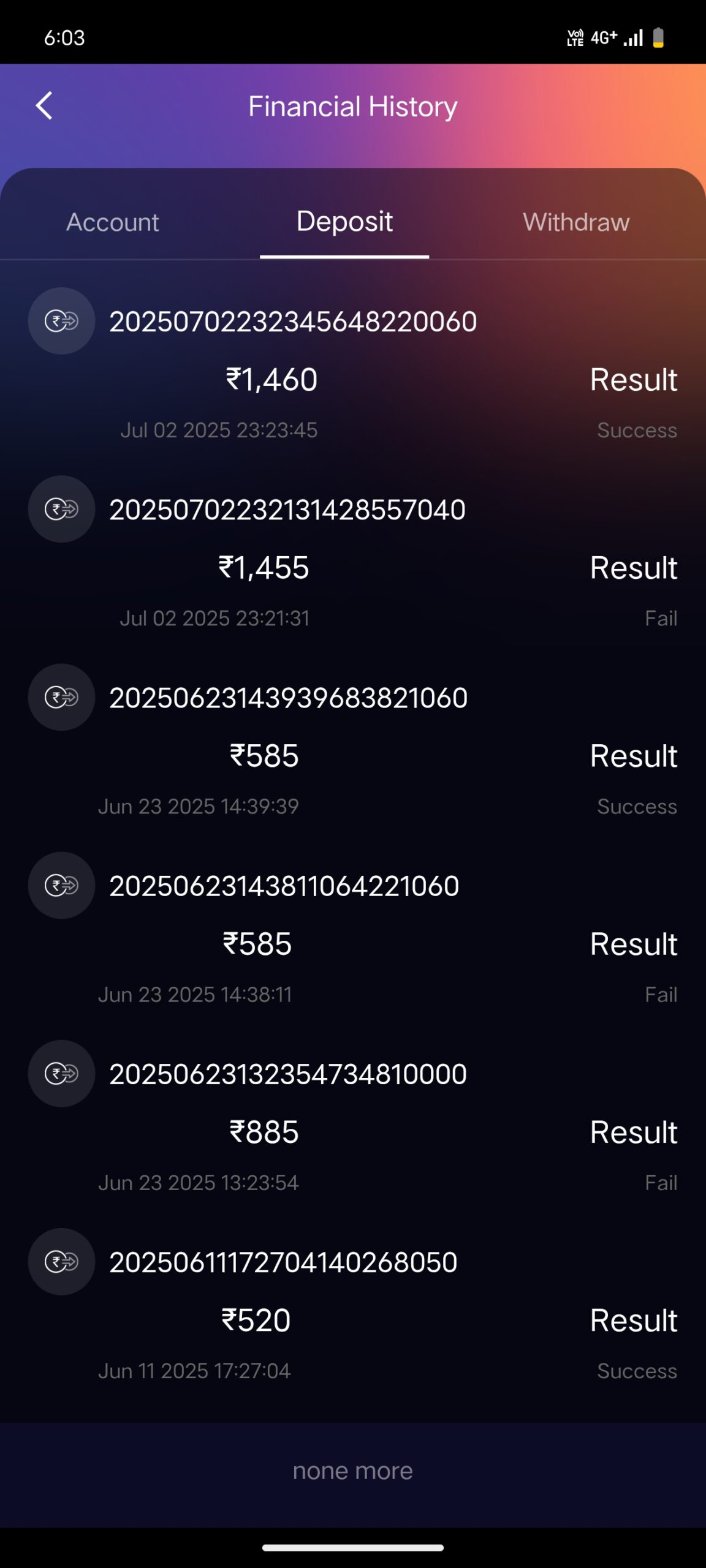This screenshot has height=1568, width=706.
Task: Select the Deposit tab
Action: [344, 222]
